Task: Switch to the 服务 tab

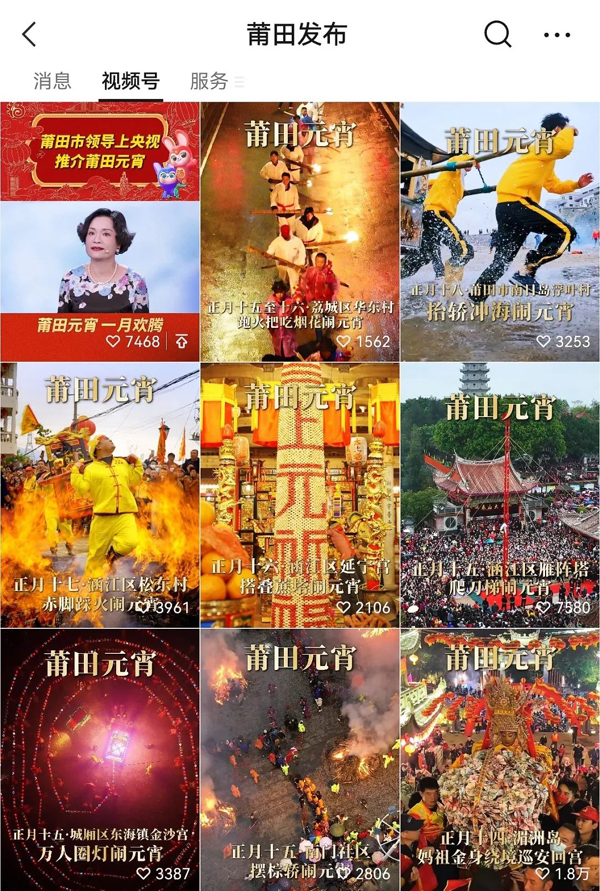Action: 209,81
